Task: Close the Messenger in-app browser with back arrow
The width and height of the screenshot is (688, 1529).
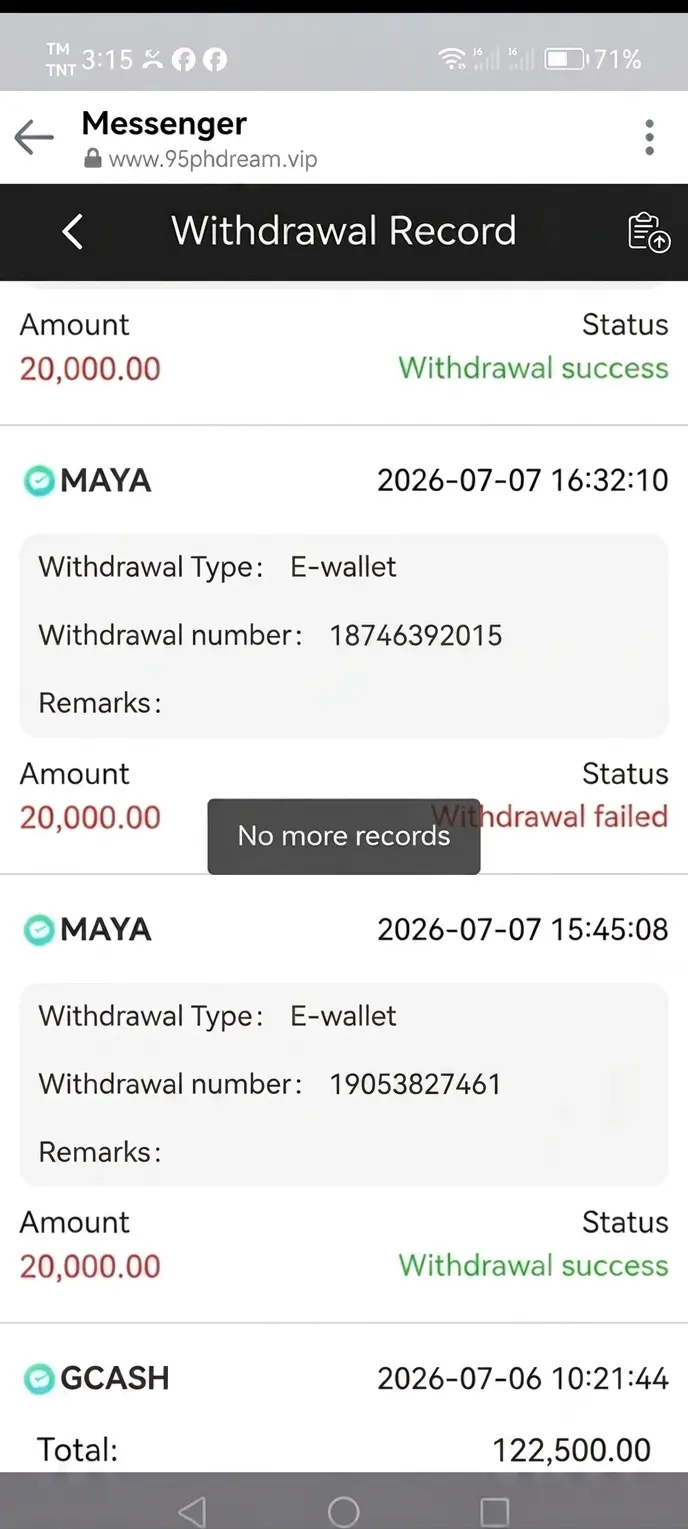Action: pos(34,137)
